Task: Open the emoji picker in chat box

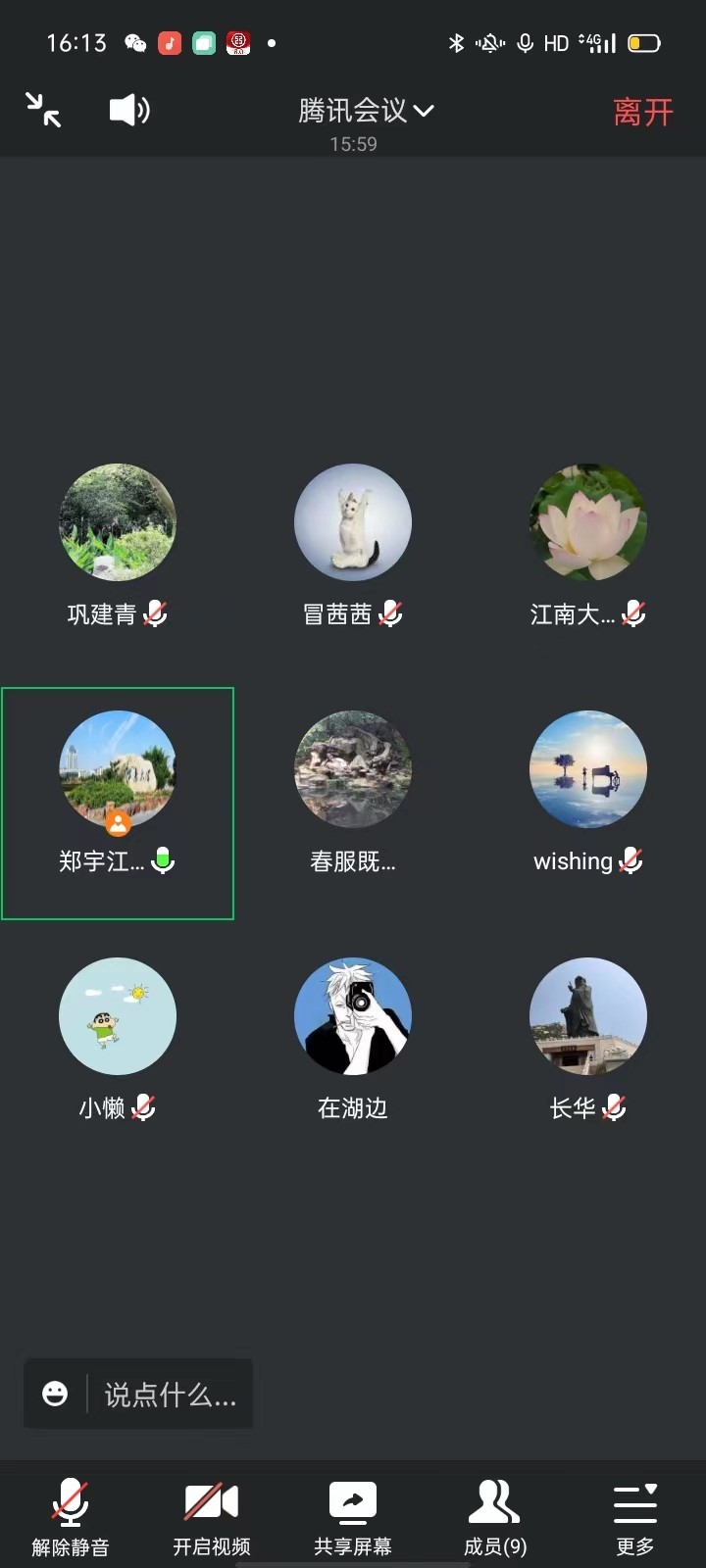Action: click(x=55, y=1394)
